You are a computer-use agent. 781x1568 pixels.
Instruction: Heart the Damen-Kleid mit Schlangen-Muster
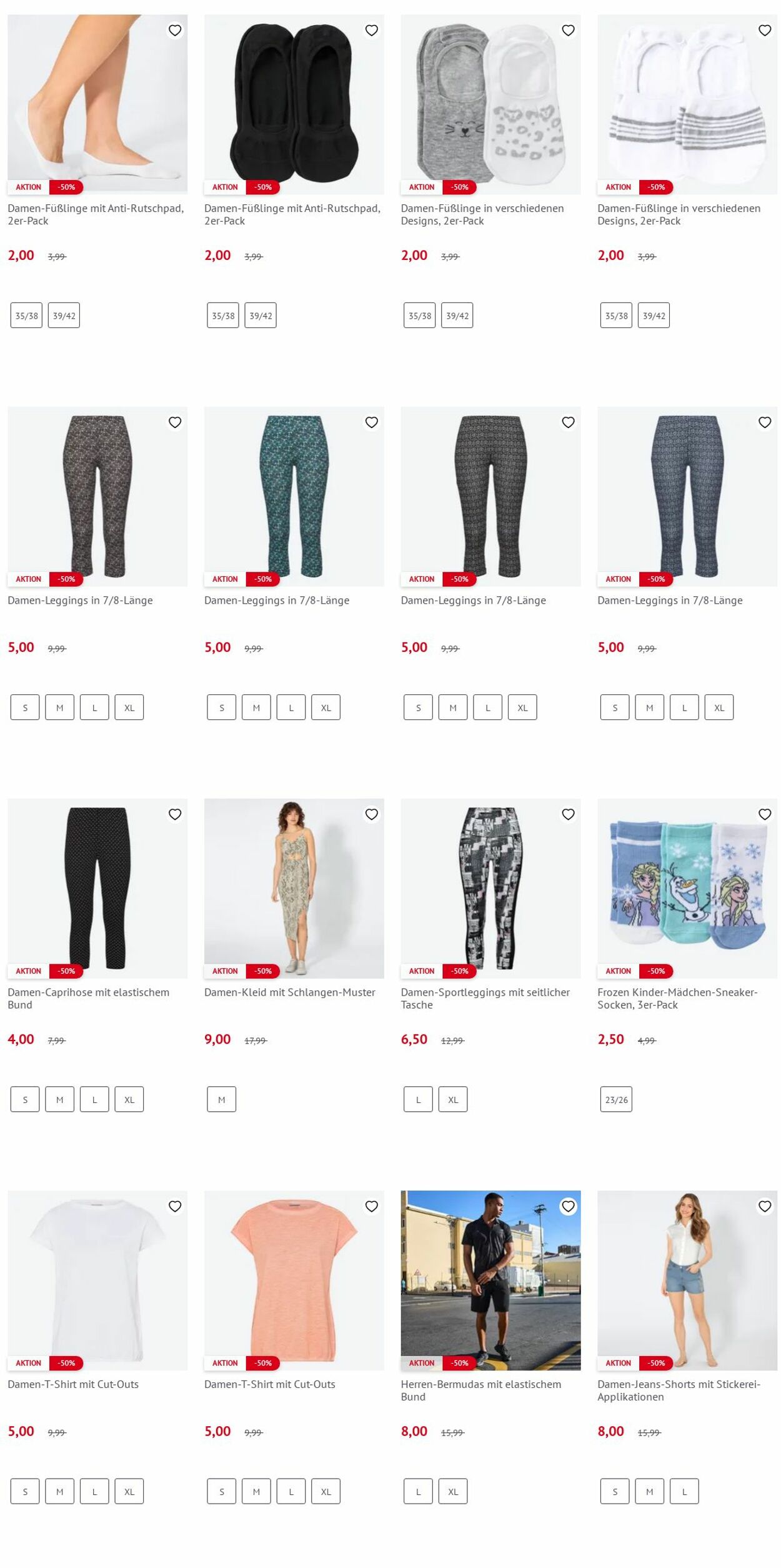pos(371,814)
